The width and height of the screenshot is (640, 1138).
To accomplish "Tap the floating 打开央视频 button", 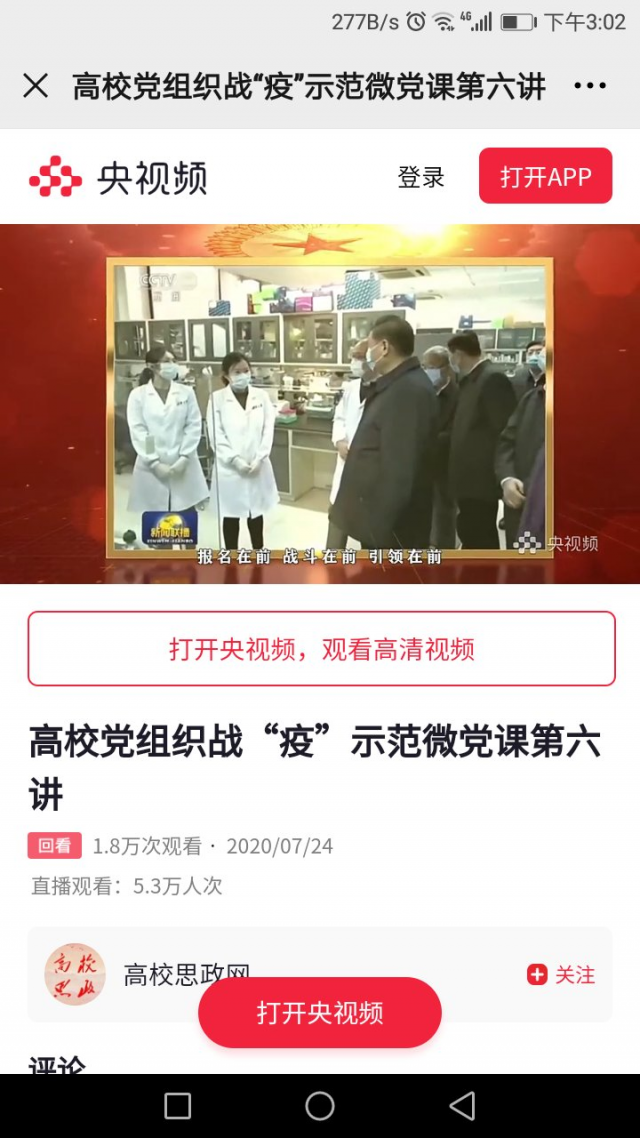I will pyautogui.click(x=320, y=1012).
